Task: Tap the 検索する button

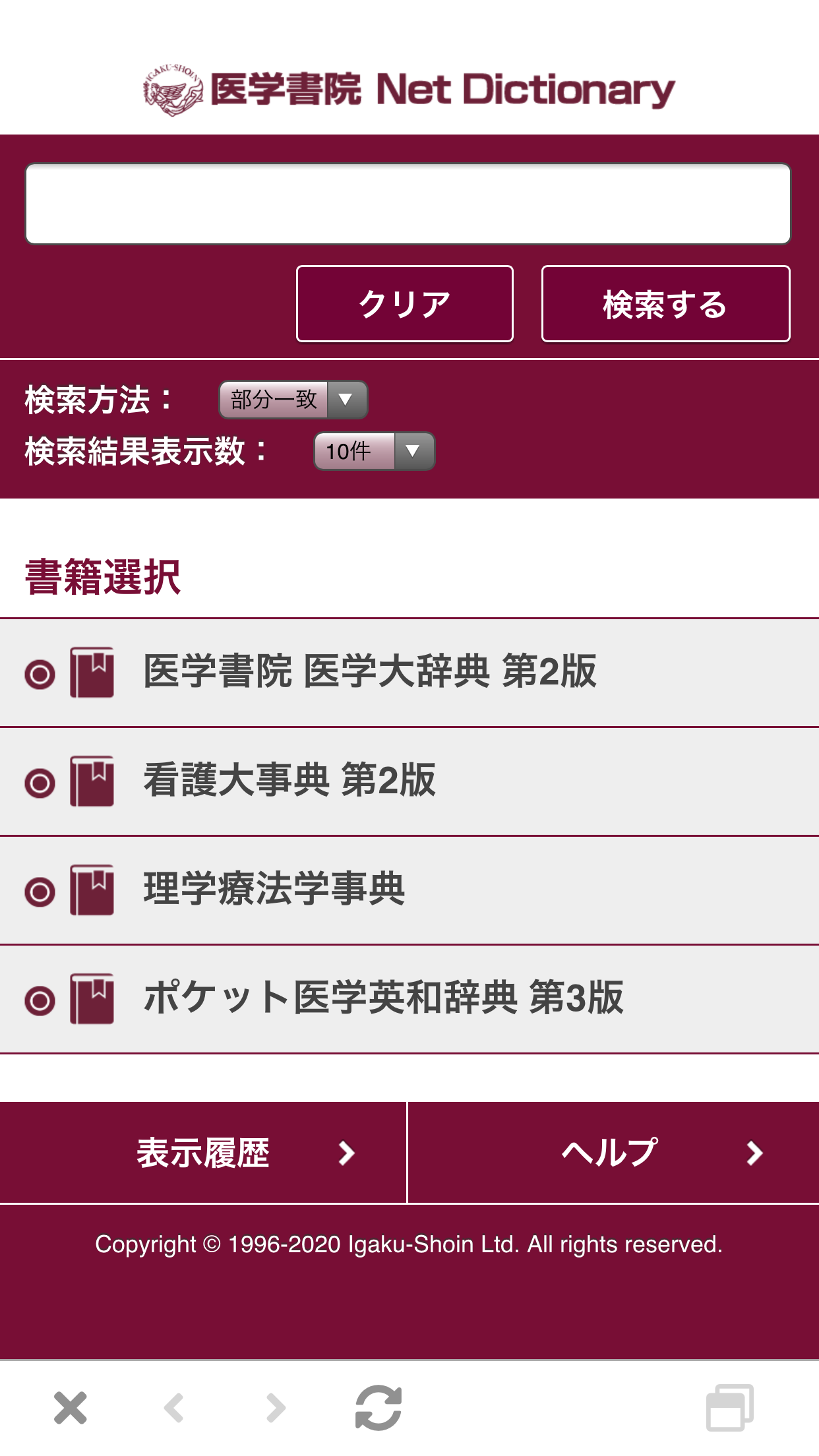Action: tap(665, 304)
